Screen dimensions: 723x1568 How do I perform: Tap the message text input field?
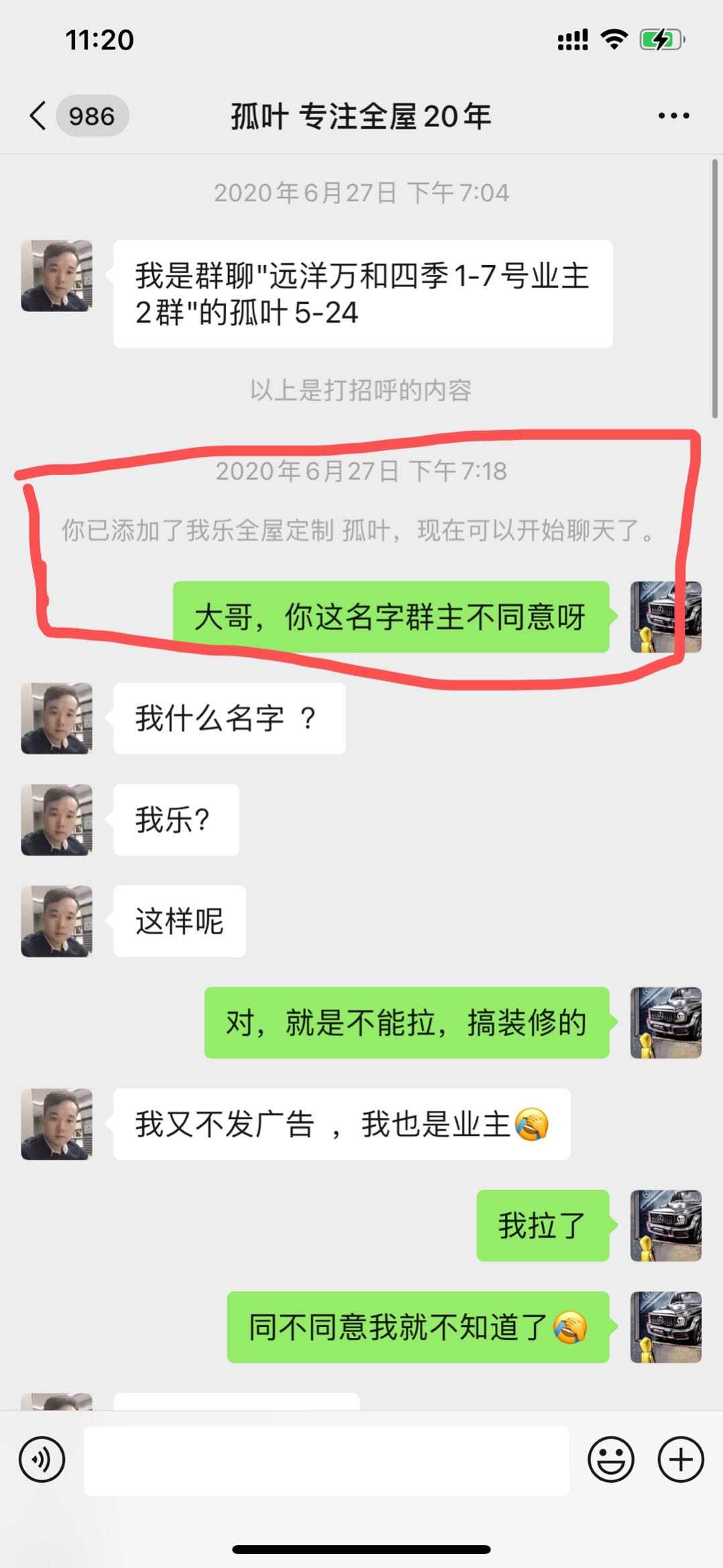coord(326,1461)
